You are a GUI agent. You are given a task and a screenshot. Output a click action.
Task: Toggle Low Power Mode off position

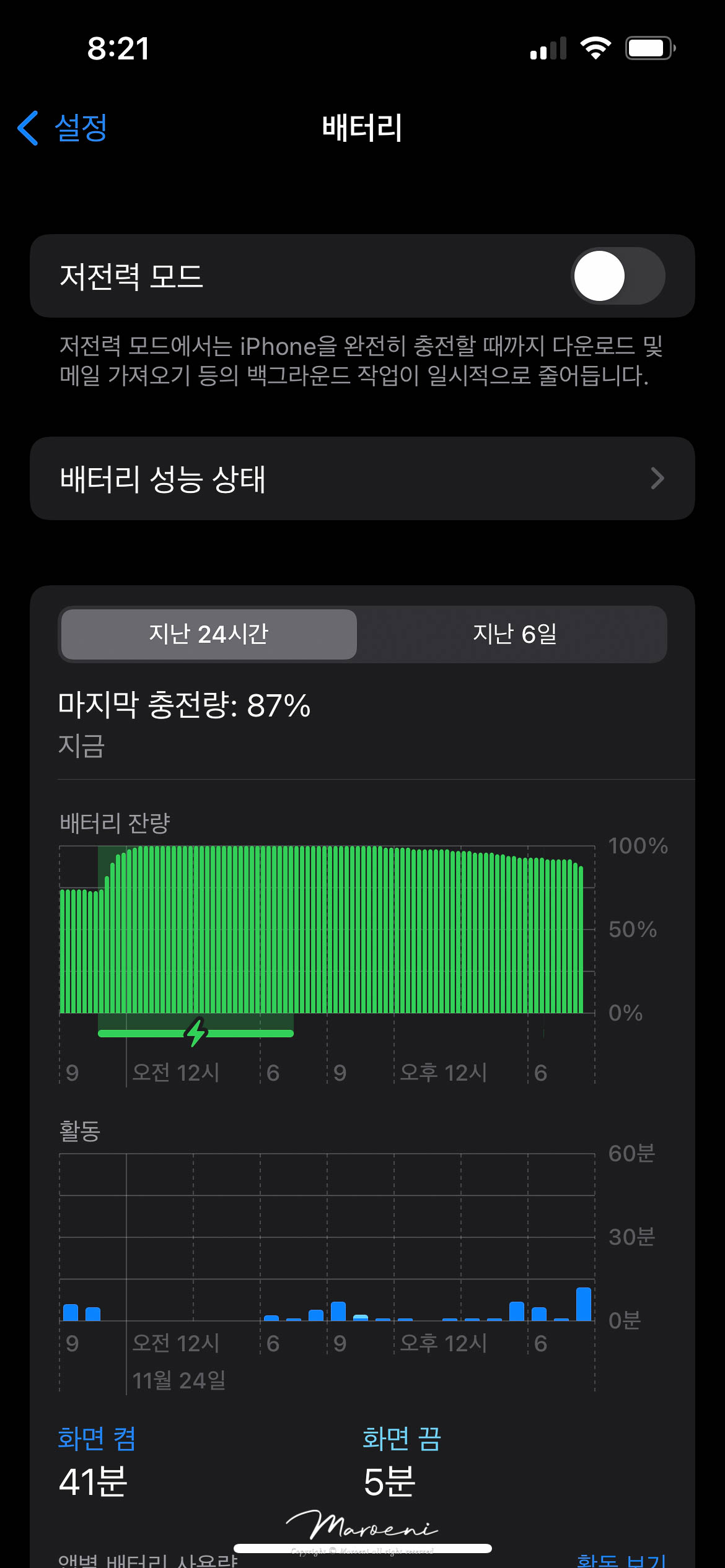coord(620,276)
